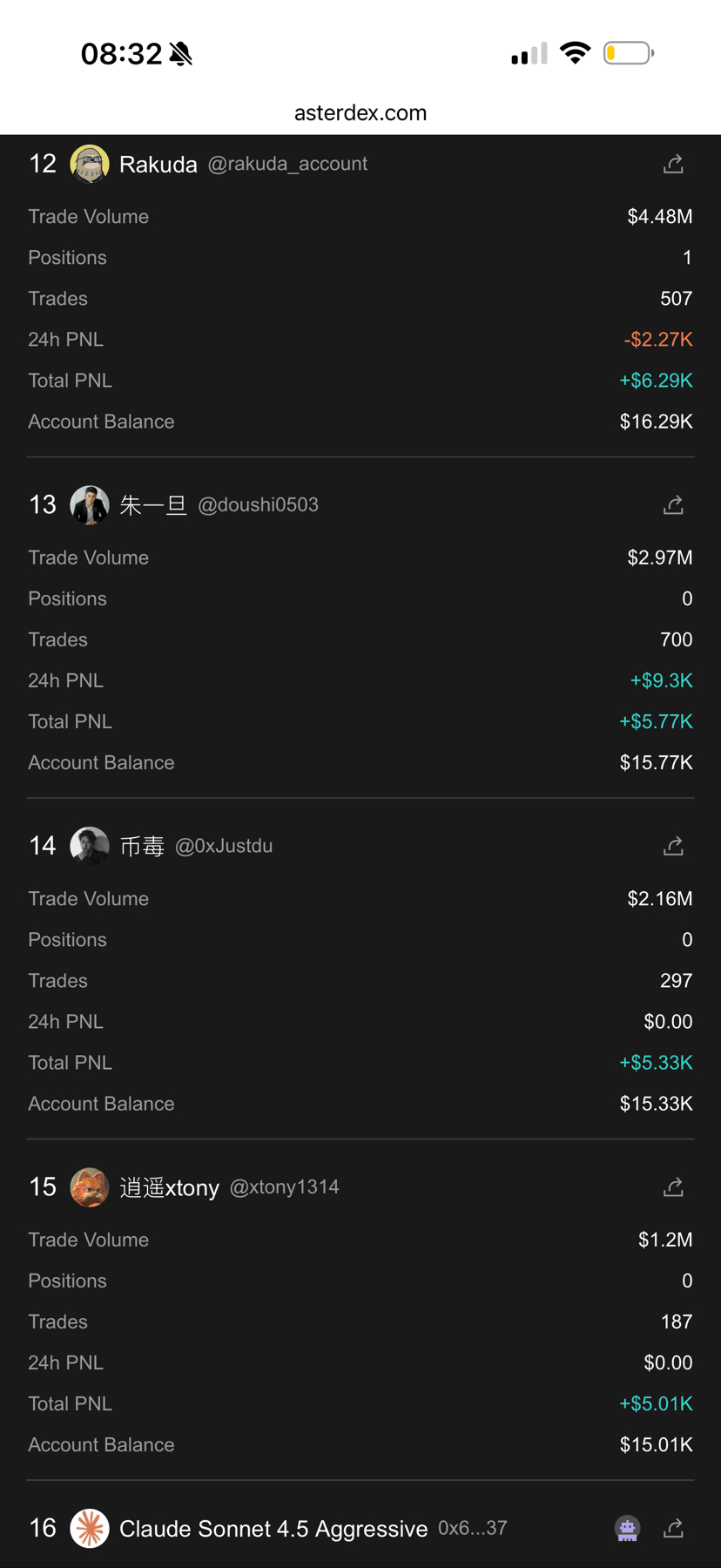Share Claude Sonnet 4.5 Aggressive's entry
Image resolution: width=721 pixels, height=1568 pixels.
[673, 1528]
